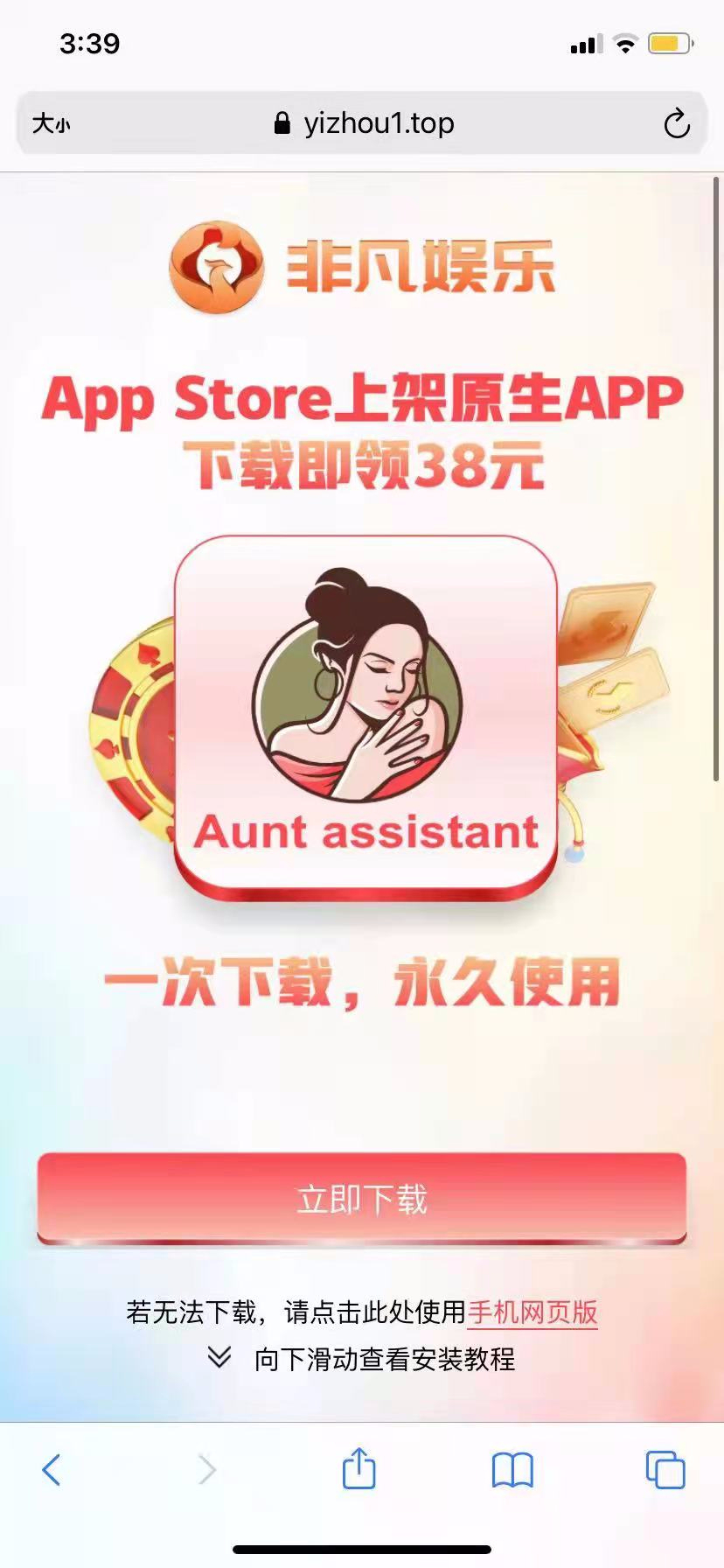Open the 手机网页版 mobile web link
724x1568 pixels.
point(533,1312)
